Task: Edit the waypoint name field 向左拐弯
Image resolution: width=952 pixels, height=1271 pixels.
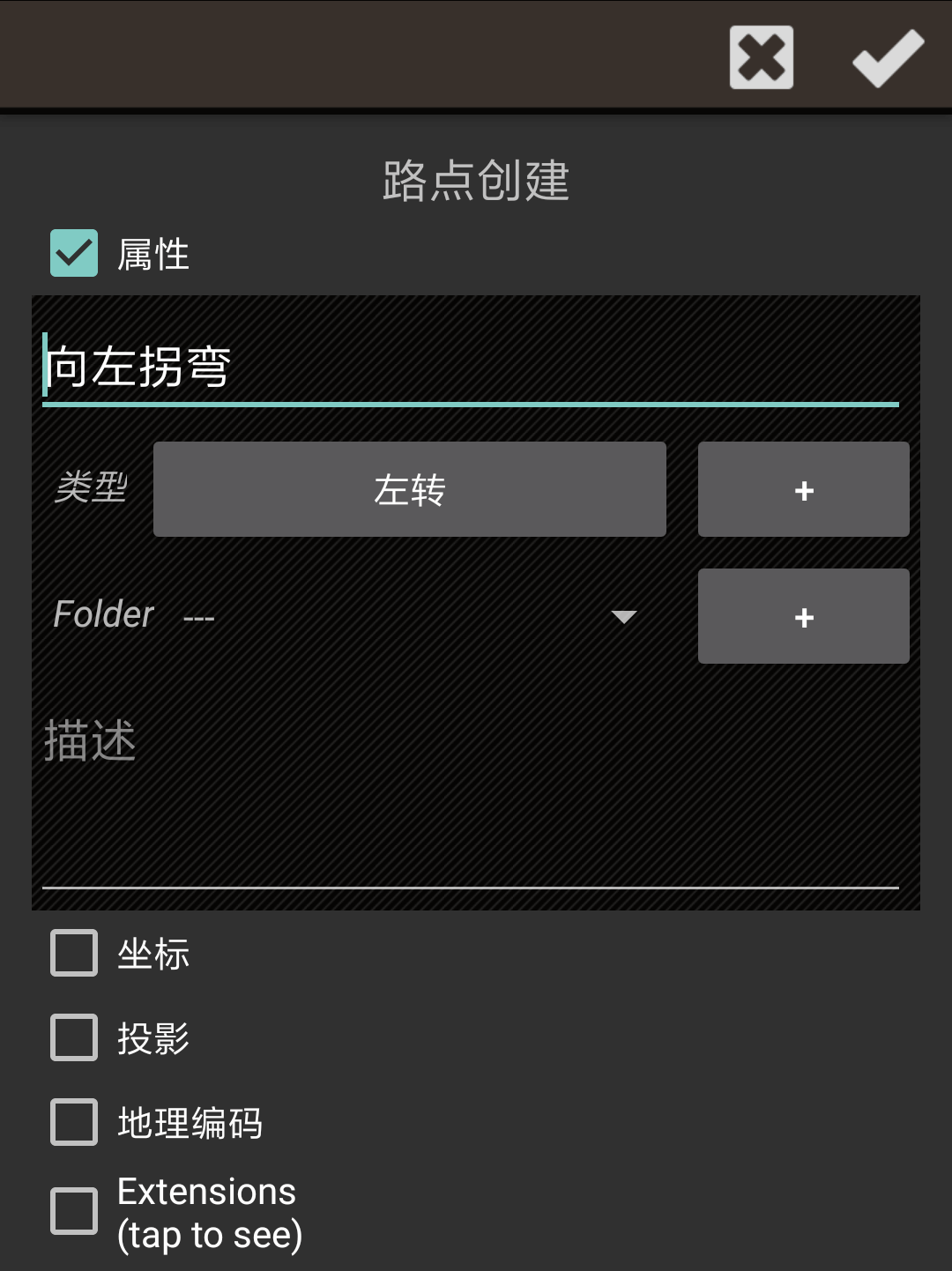Action: (x=470, y=368)
